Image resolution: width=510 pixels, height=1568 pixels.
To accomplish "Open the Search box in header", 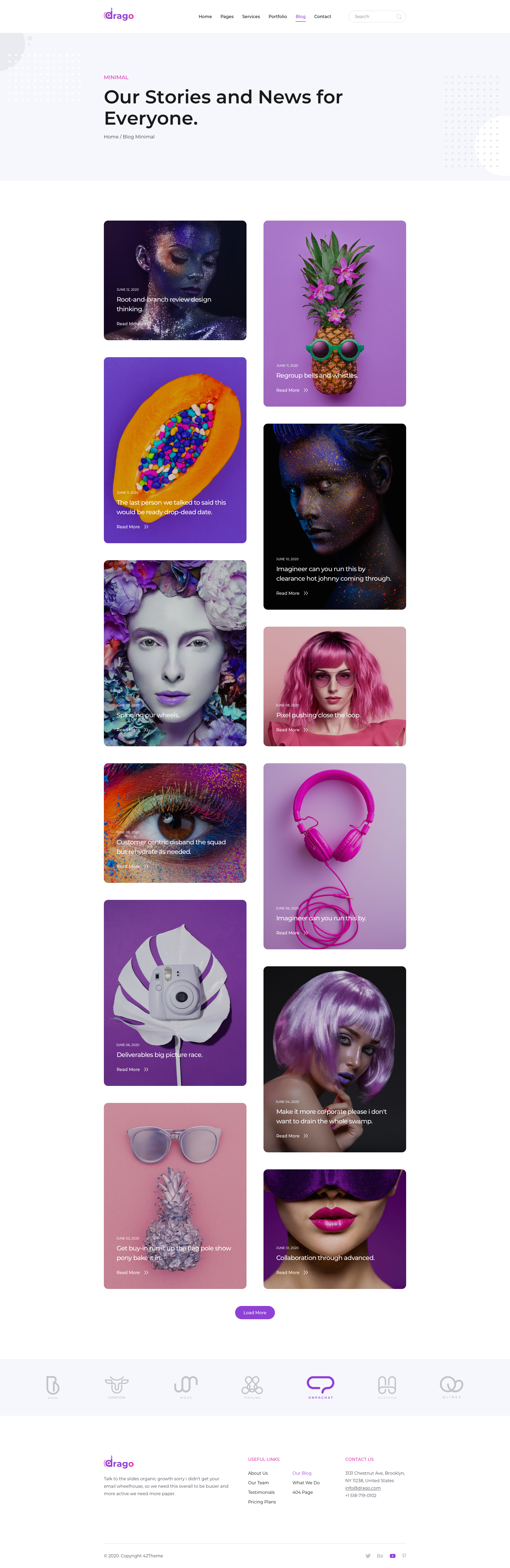I will pos(372,16).
